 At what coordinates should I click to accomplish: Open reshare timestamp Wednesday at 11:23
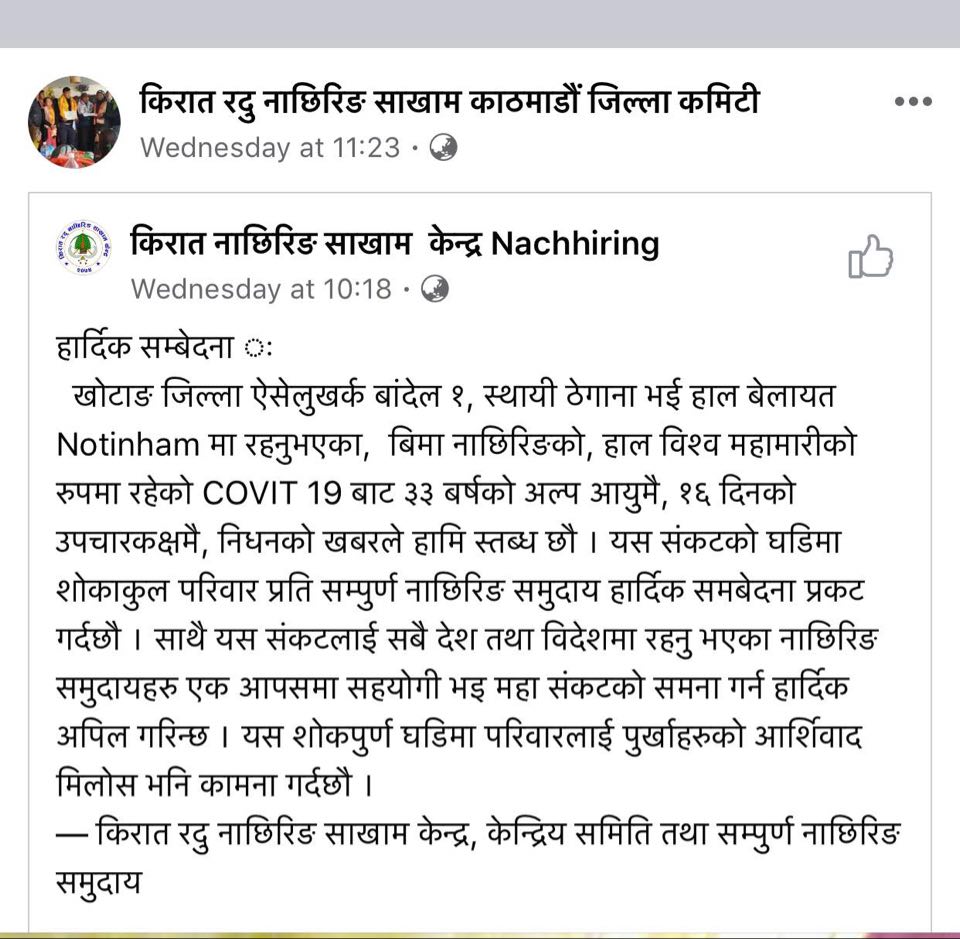[x=270, y=148]
